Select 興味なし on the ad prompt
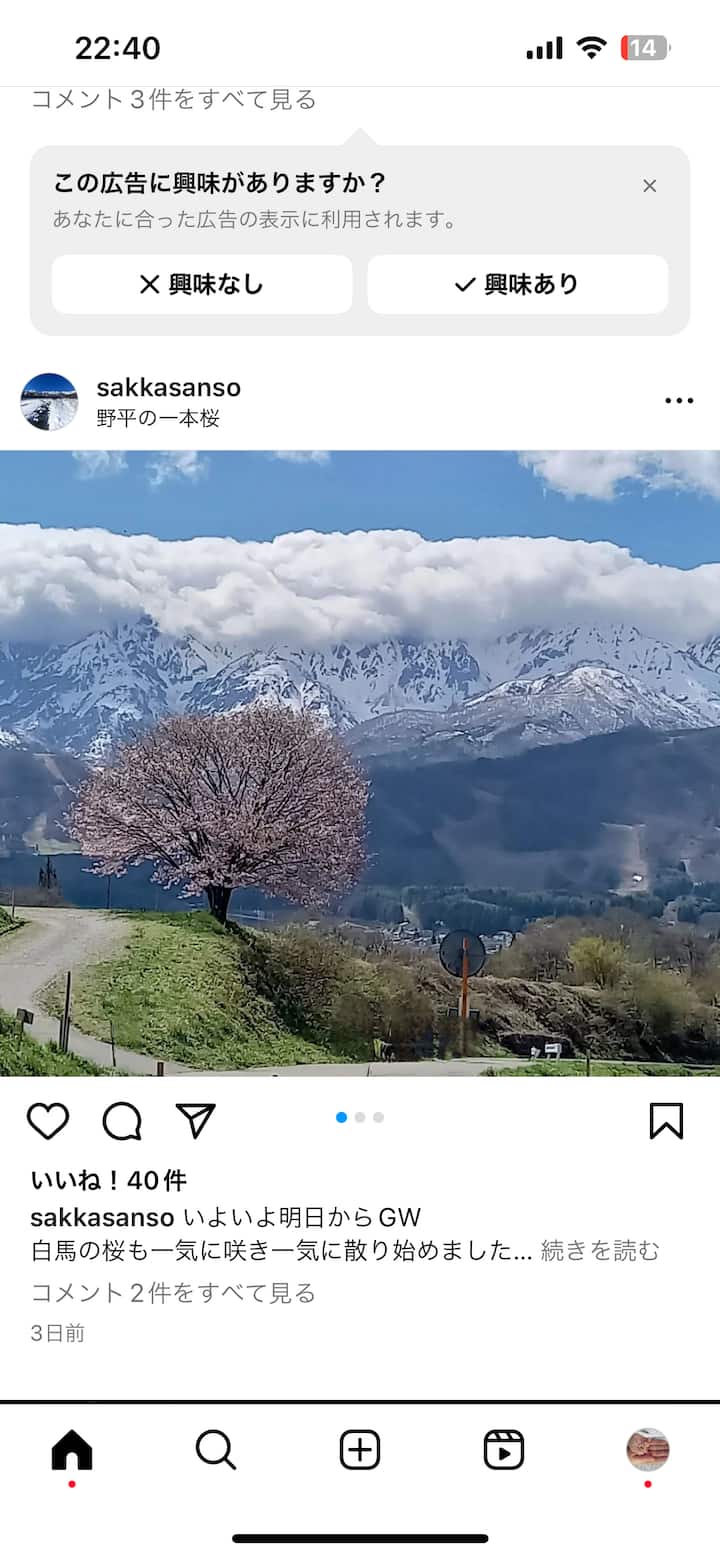The height and width of the screenshot is (1558, 720). point(202,284)
